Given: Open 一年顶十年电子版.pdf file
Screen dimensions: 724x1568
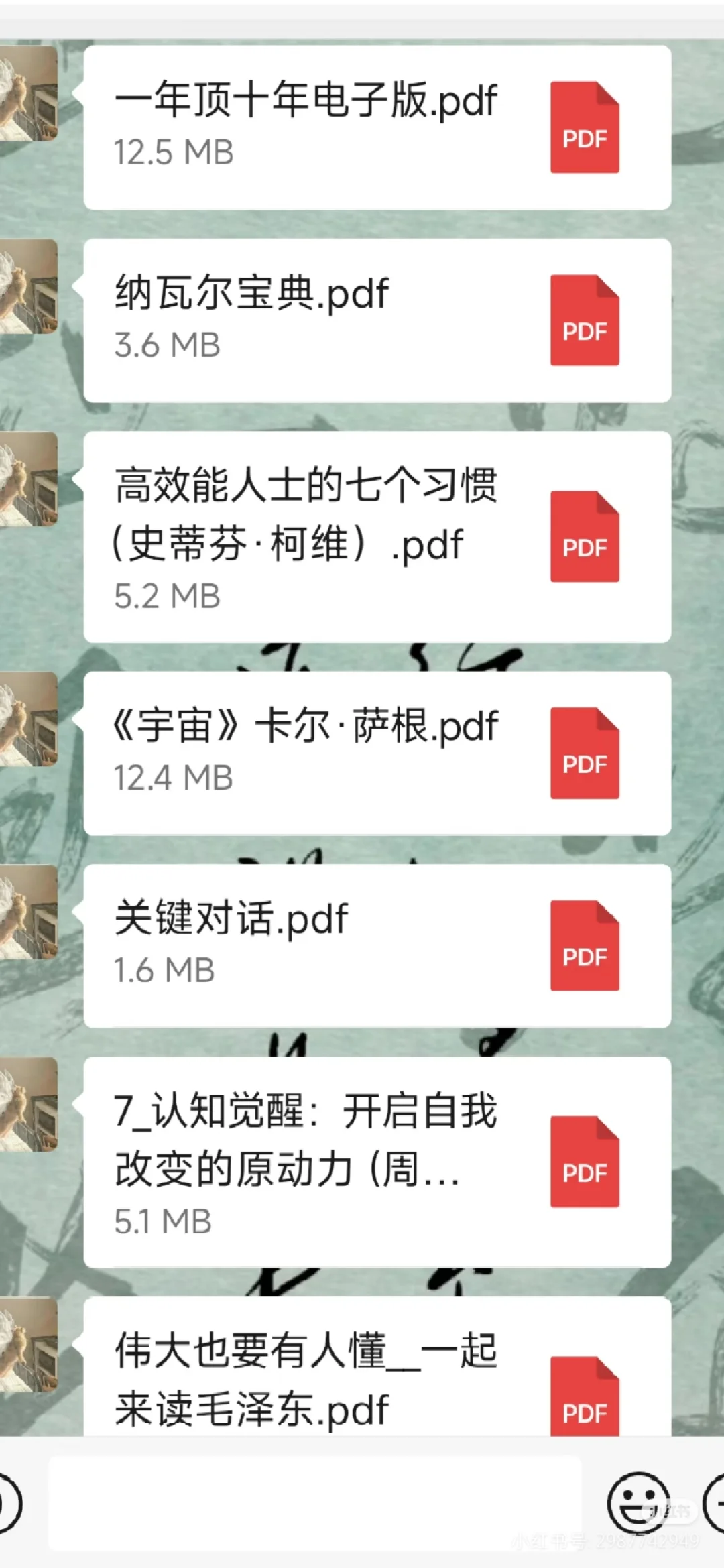Looking at the screenshot, I should (377, 127).
